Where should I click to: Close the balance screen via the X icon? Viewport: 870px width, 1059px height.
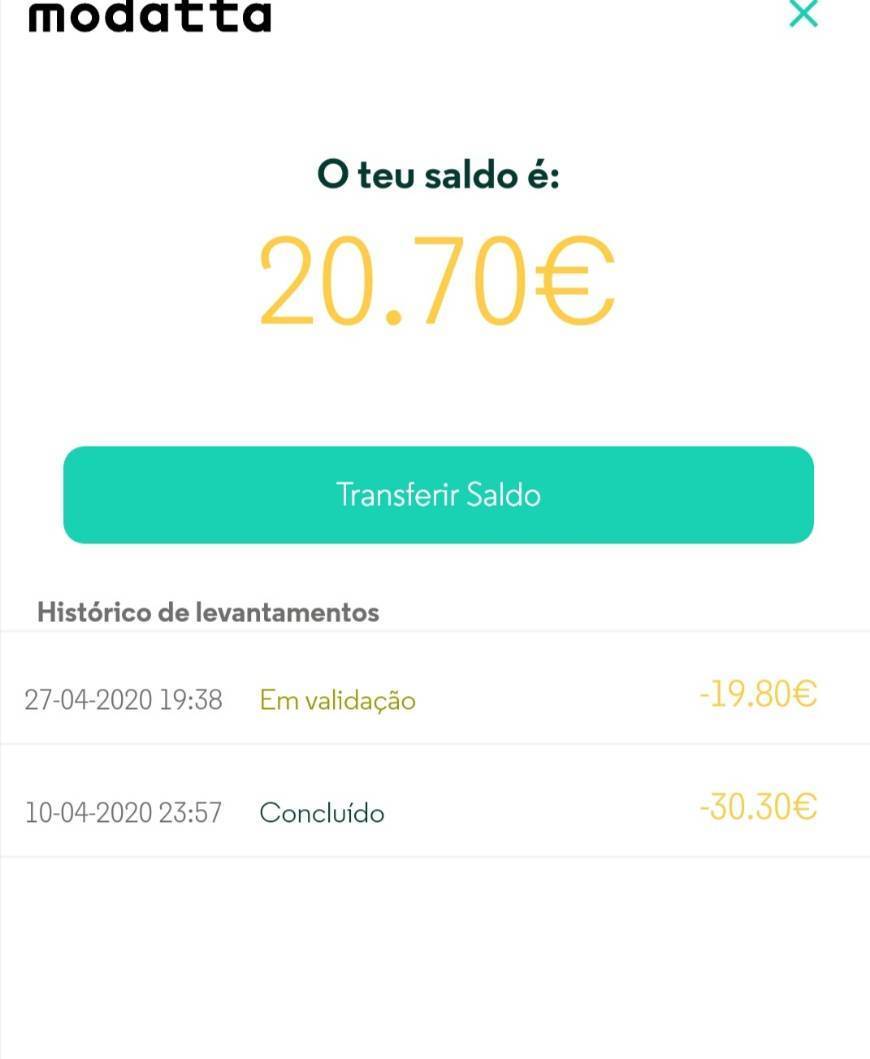(803, 15)
